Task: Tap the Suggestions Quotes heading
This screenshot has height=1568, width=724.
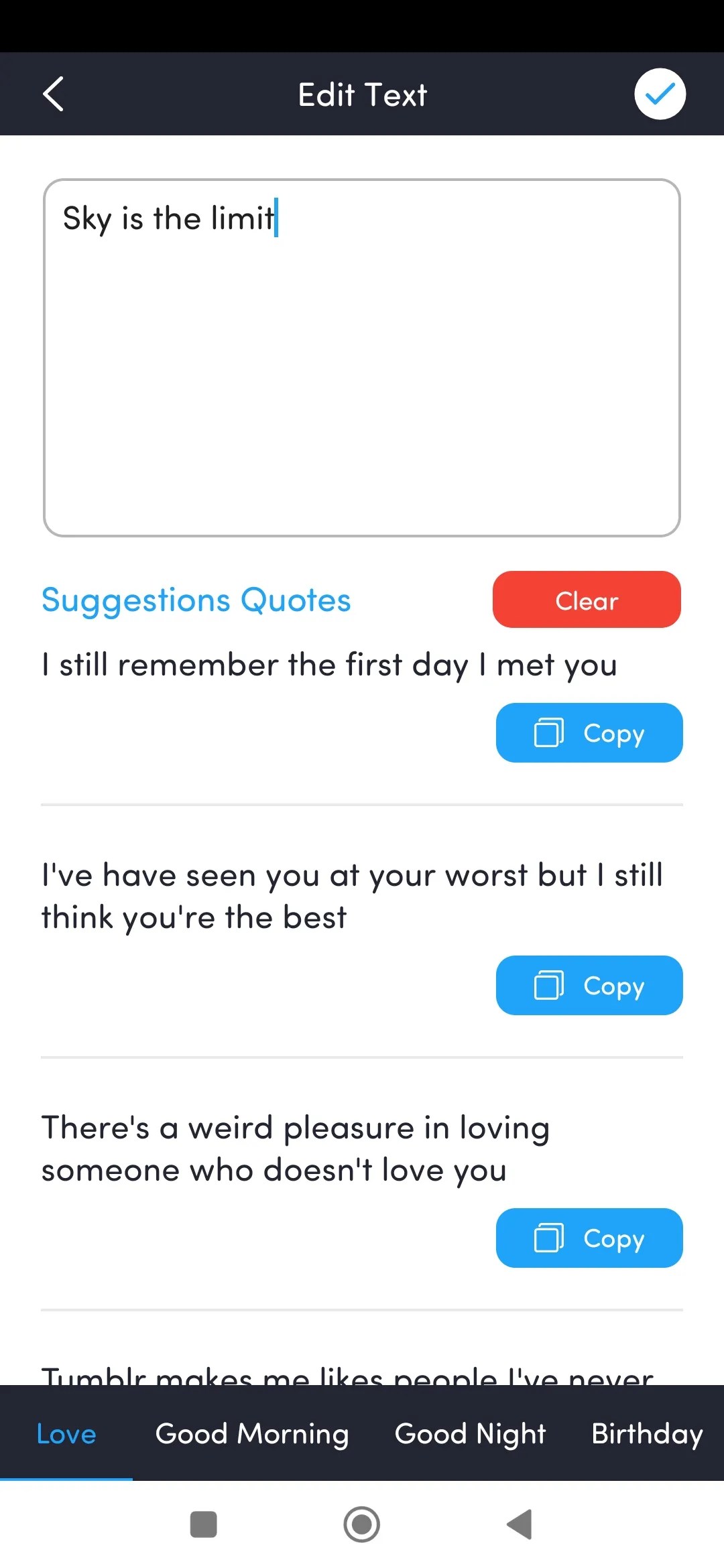Action: click(196, 600)
